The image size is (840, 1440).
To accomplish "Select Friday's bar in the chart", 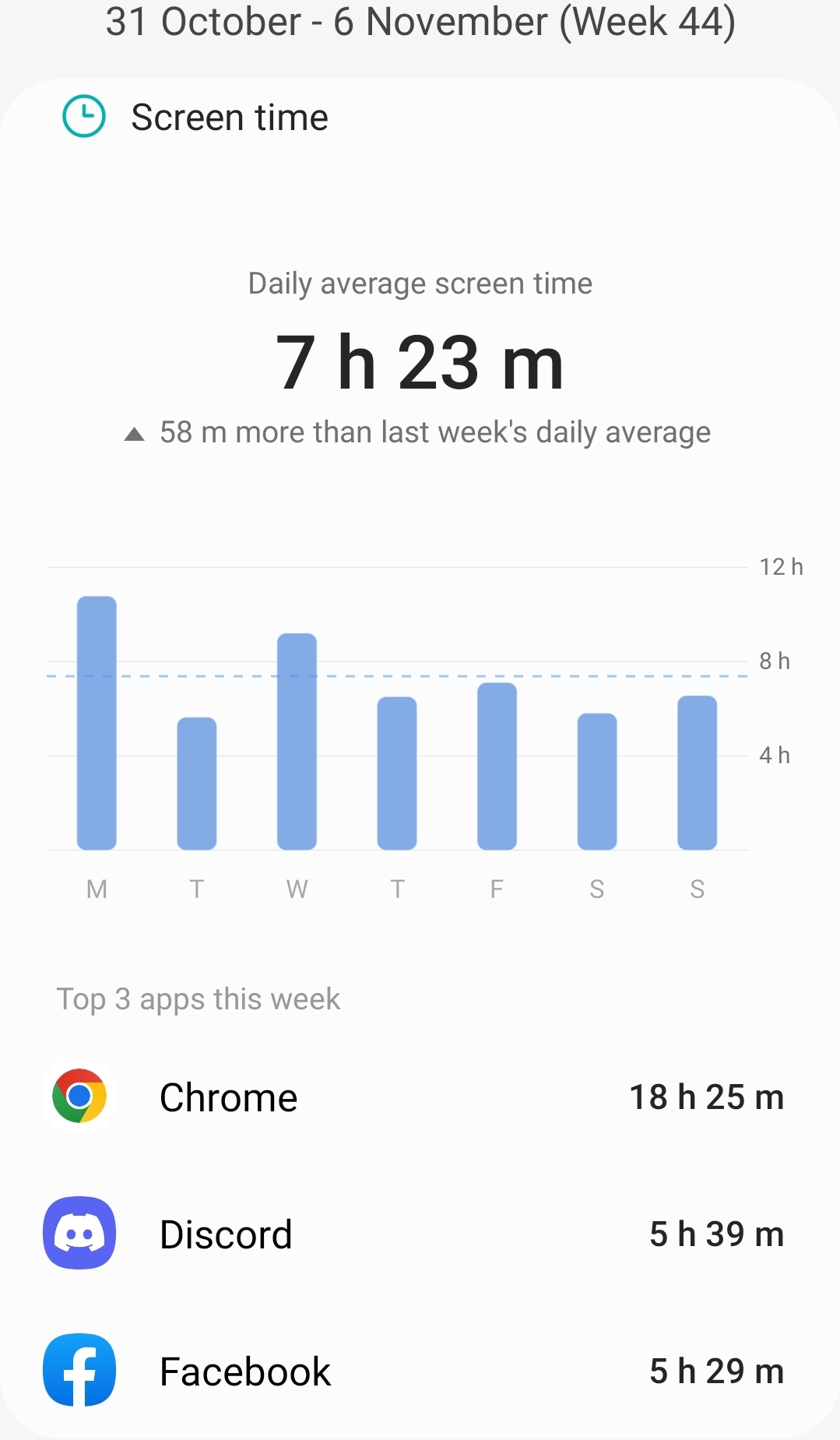I will (x=497, y=766).
